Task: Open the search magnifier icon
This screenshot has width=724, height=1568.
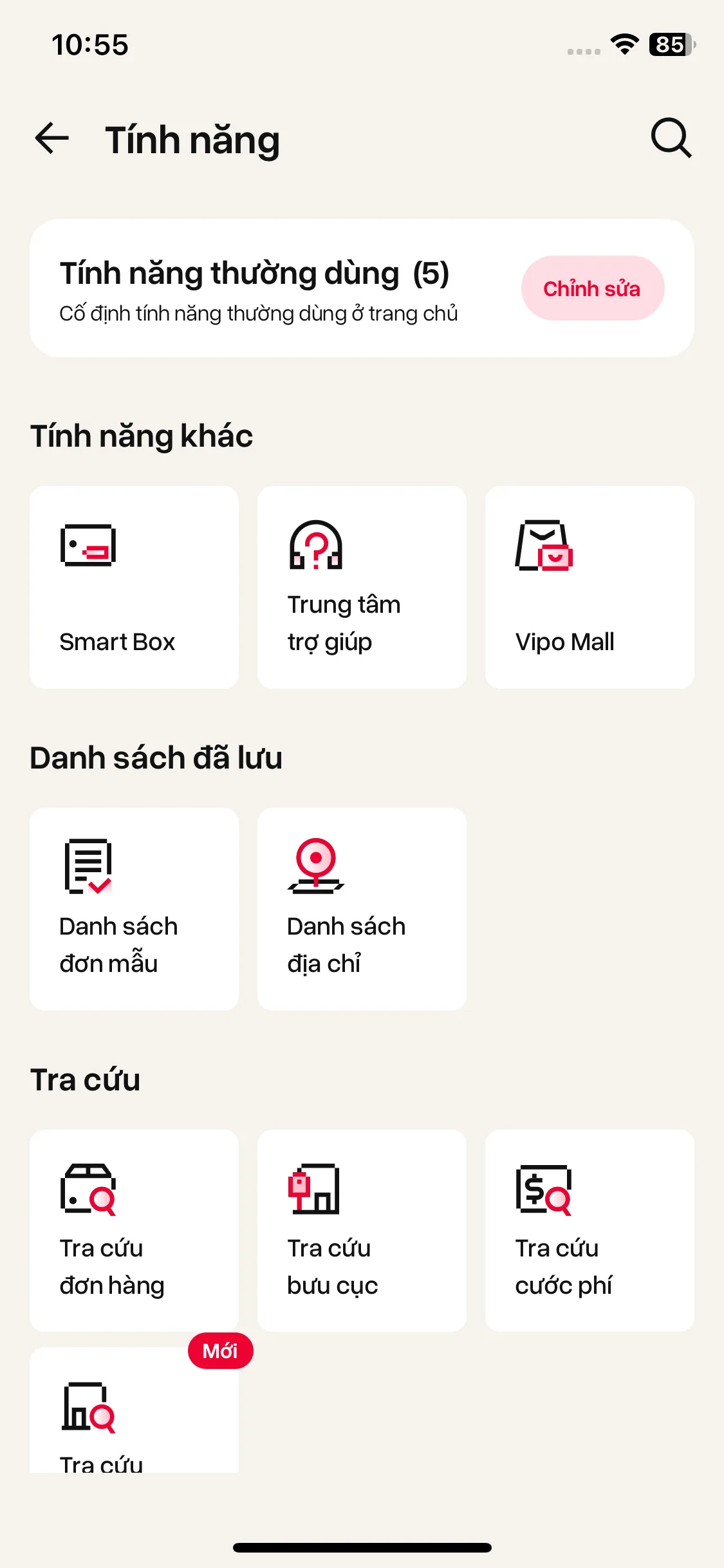Action: tap(671, 138)
